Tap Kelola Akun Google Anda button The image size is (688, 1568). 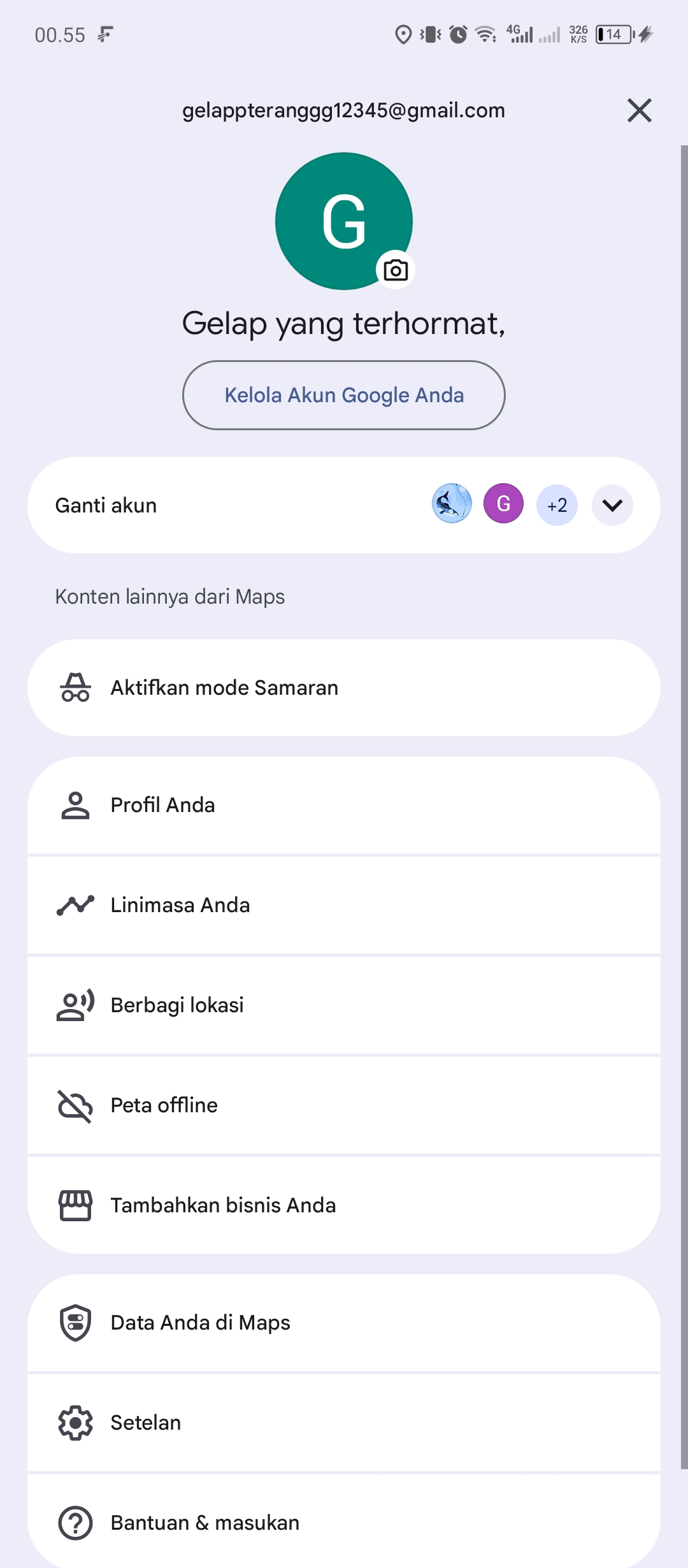(x=344, y=395)
